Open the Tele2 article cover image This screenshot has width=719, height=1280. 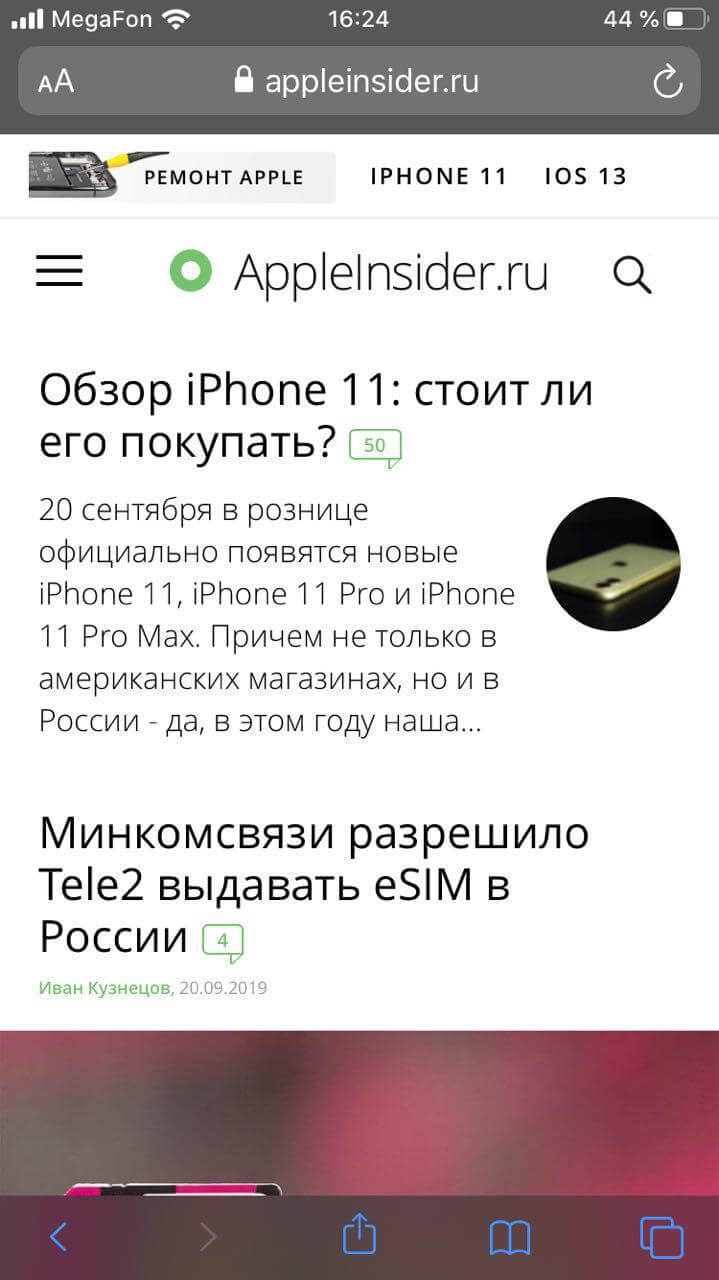click(x=360, y=1110)
